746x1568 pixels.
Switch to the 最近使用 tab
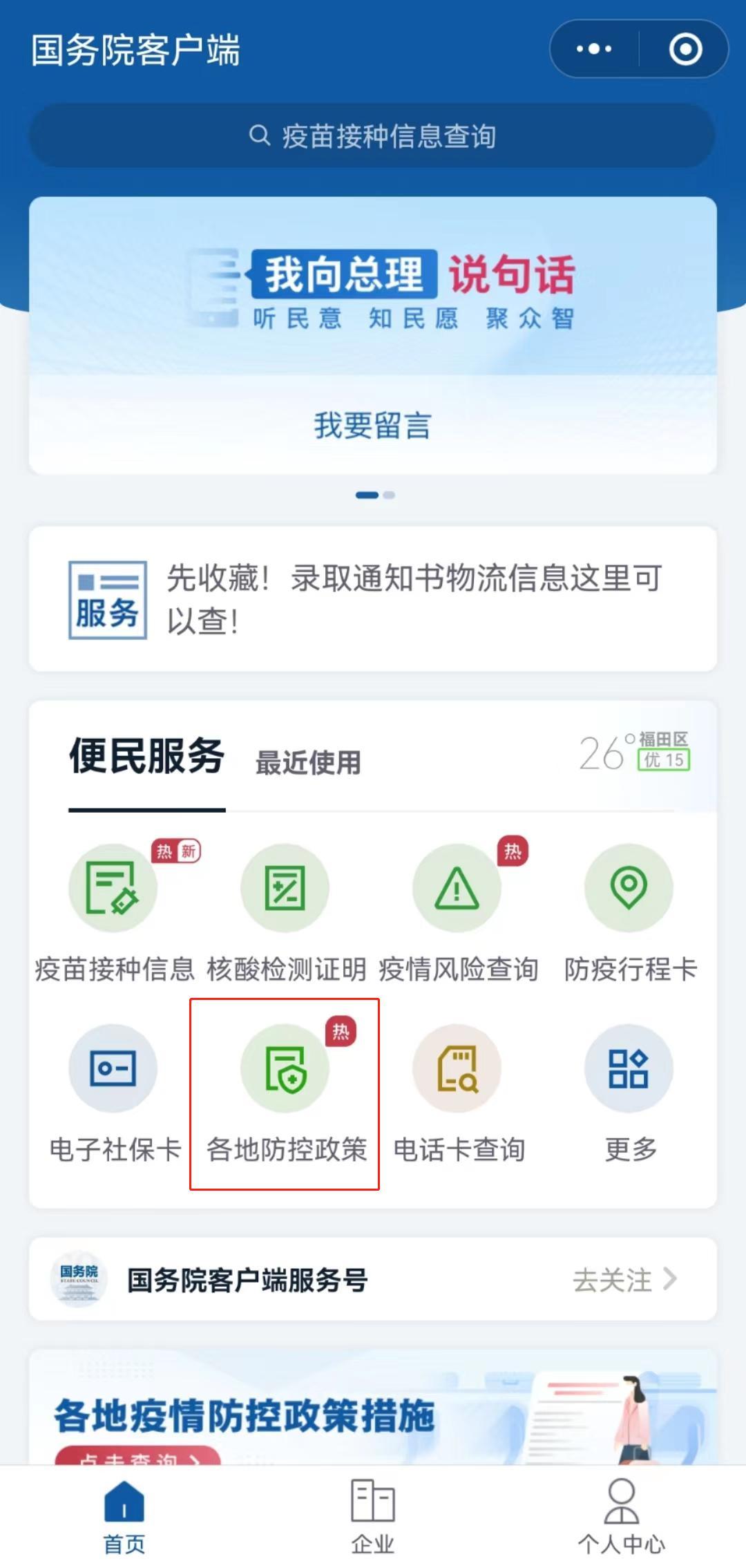coord(308,763)
